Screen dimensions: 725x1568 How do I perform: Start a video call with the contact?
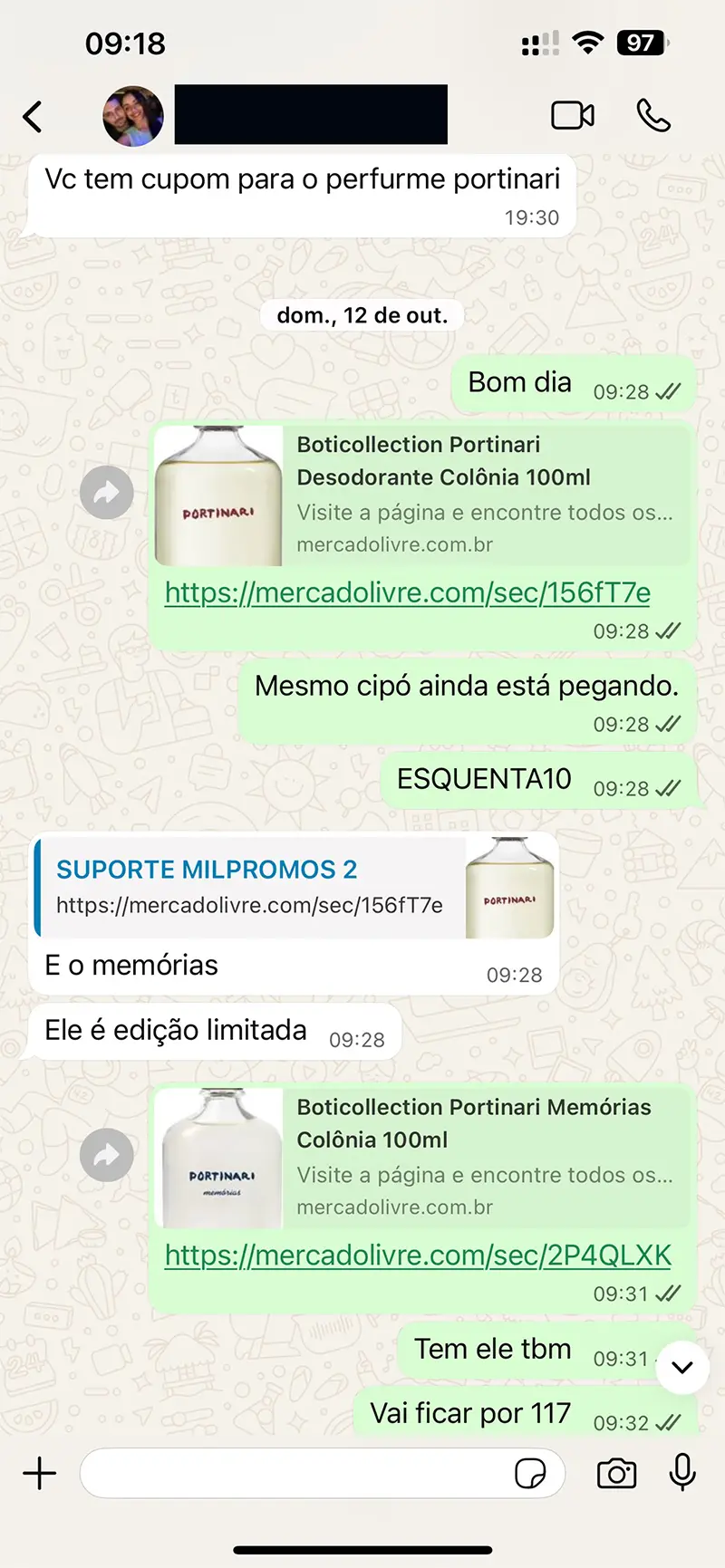[x=572, y=115]
